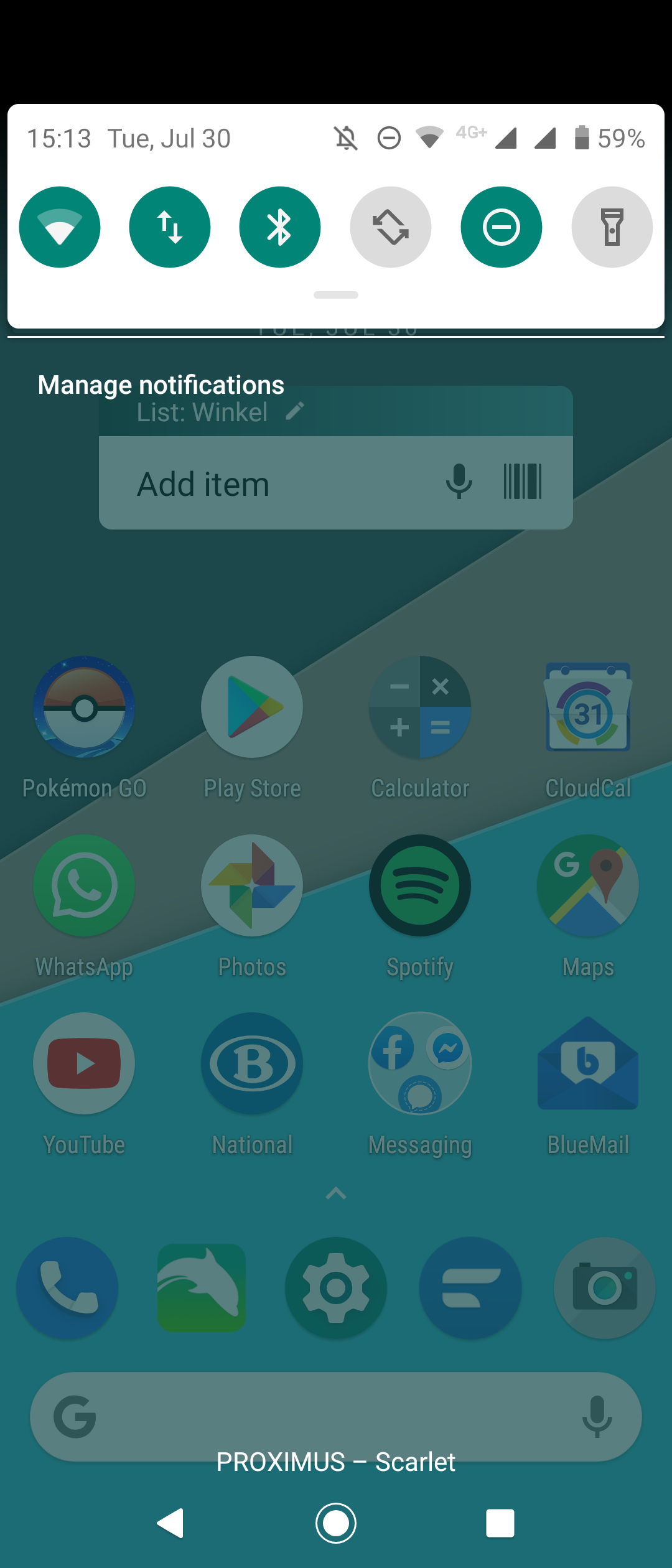Expand the quick settings handle bar
Screen dimensions: 672x1568
pyautogui.click(x=336, y=295)
